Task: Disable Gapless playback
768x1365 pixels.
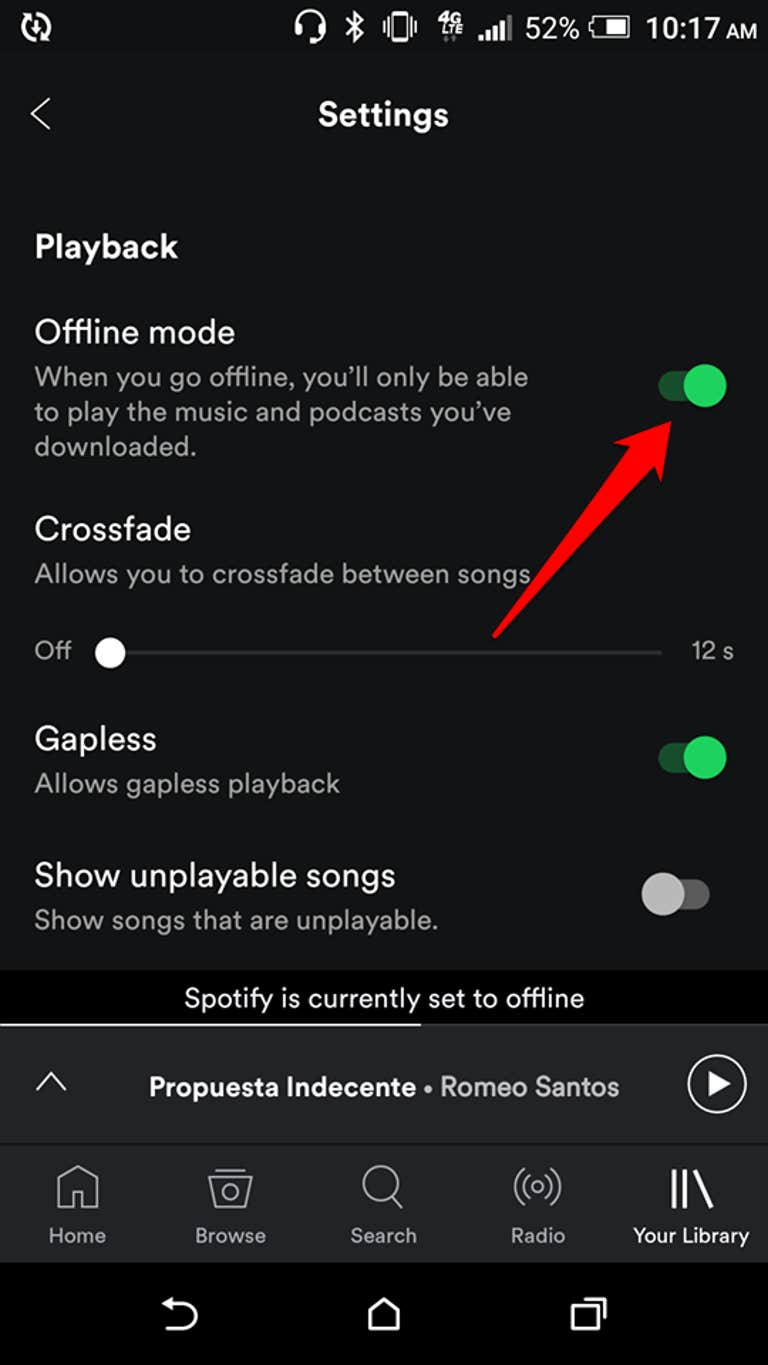Action: point(692,757)
